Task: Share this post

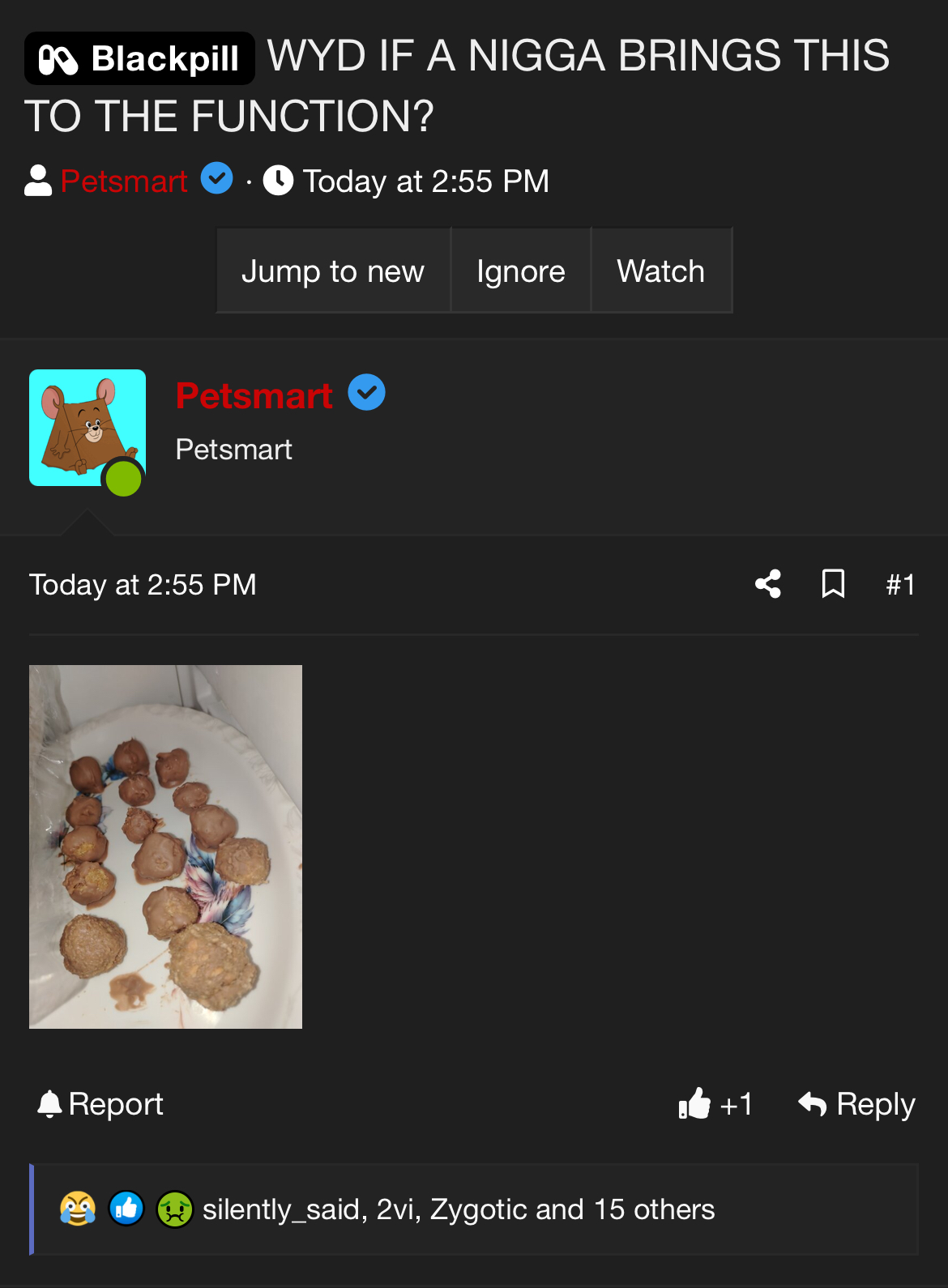Action: click(767, 584)
